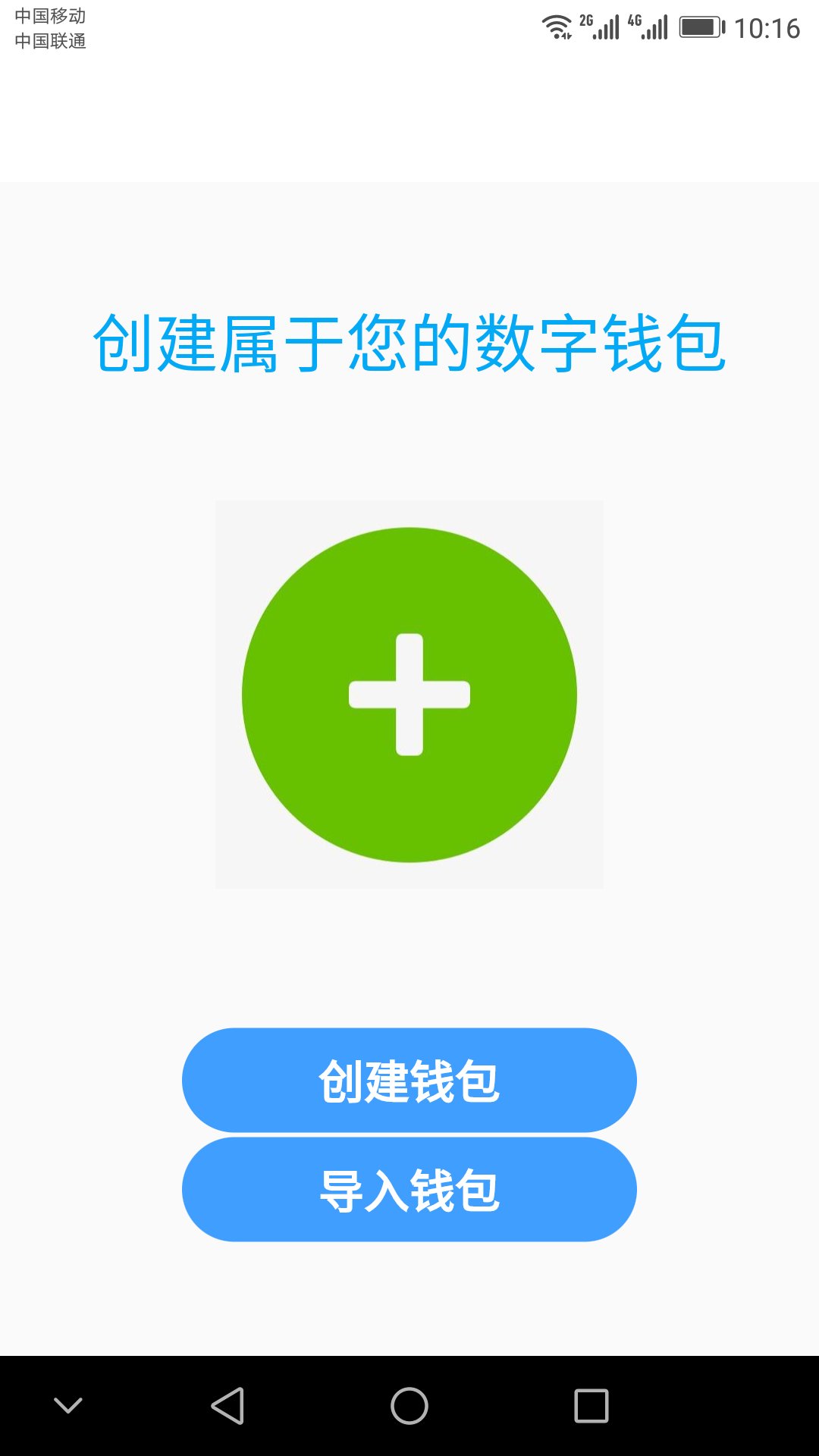
Task: Tap the green plus icon
Action: 409,694
